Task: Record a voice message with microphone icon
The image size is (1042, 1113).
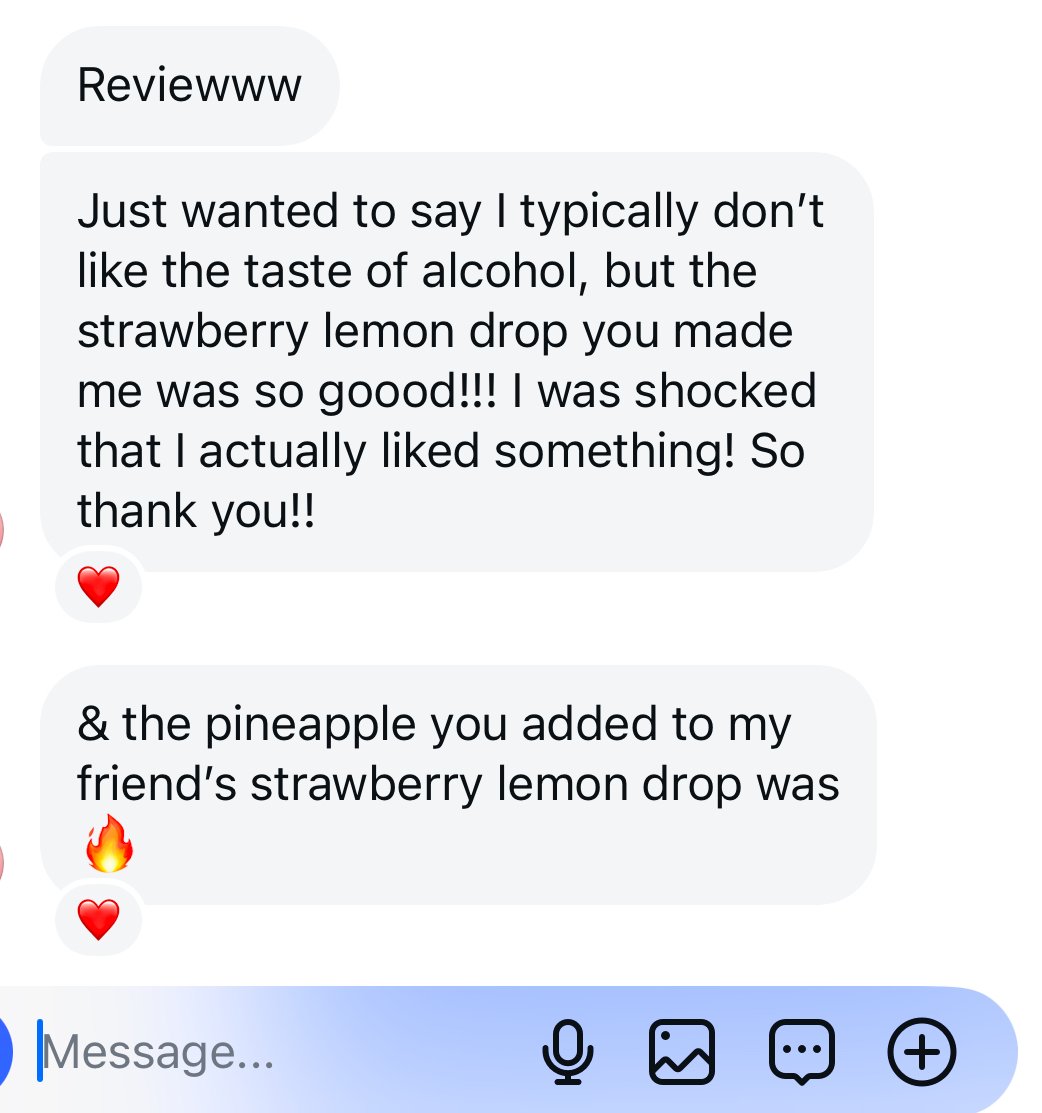Action: [567, 1052]
